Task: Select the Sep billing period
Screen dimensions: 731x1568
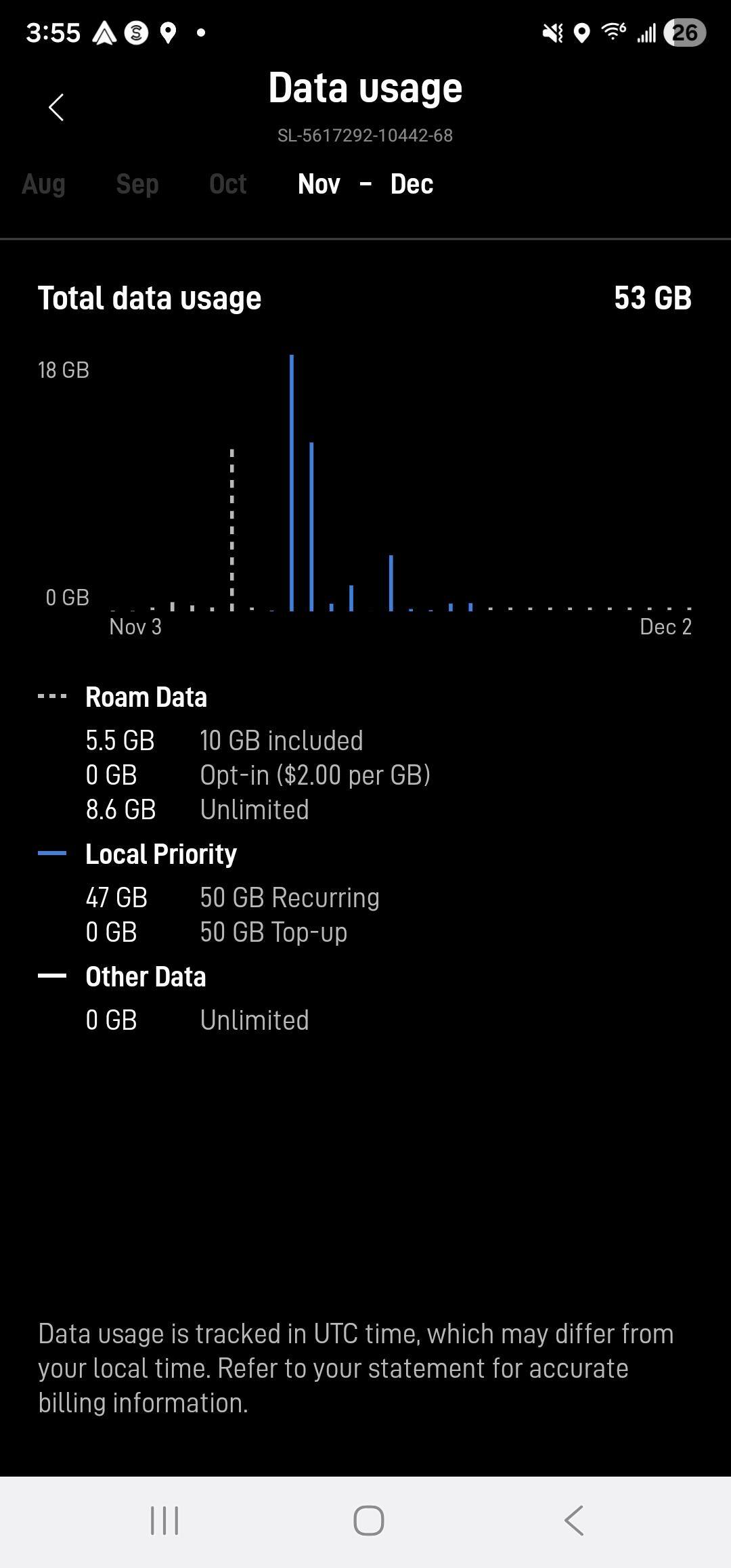Action: click(137, 184)
